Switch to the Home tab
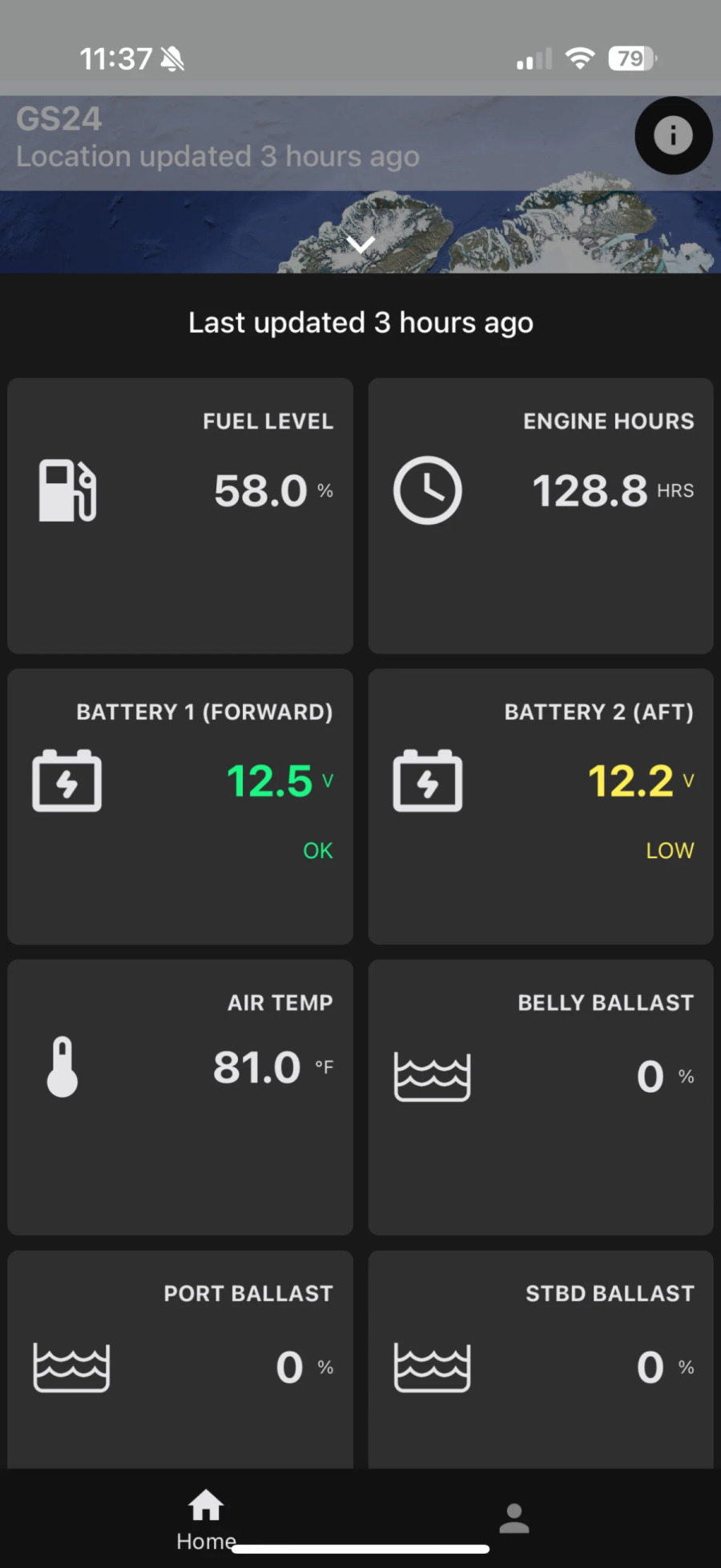 (206, 1518)
